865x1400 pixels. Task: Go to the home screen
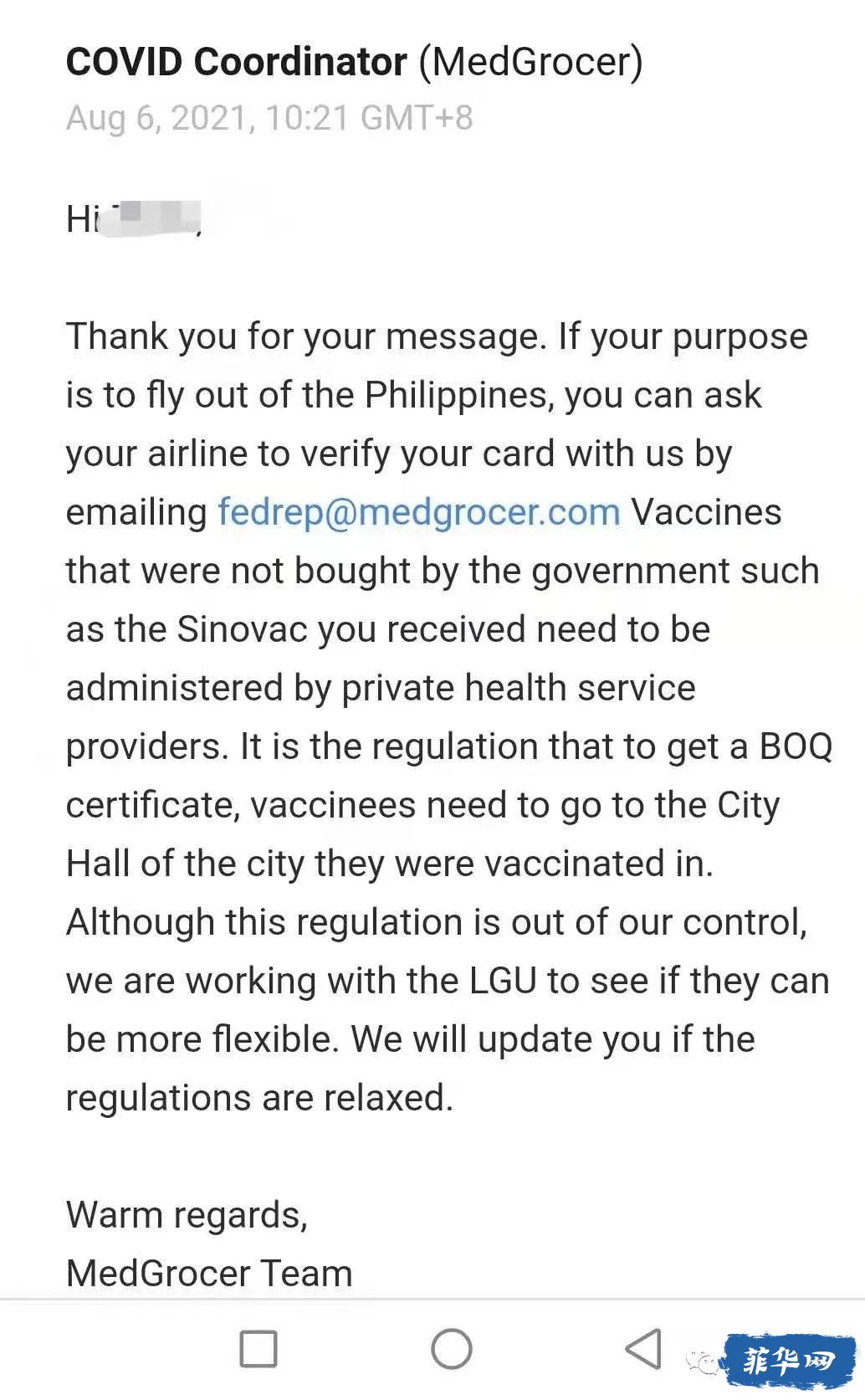coord(452,1349)
